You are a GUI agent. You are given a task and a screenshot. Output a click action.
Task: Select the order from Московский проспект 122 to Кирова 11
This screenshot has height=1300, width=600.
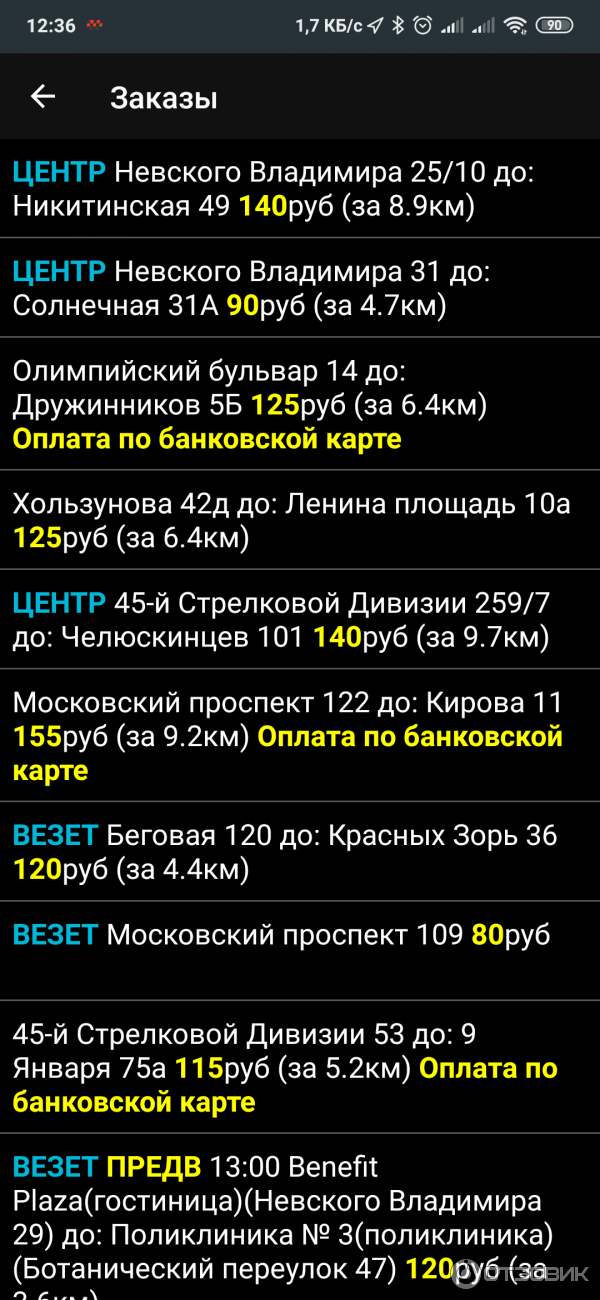[300, 736]
